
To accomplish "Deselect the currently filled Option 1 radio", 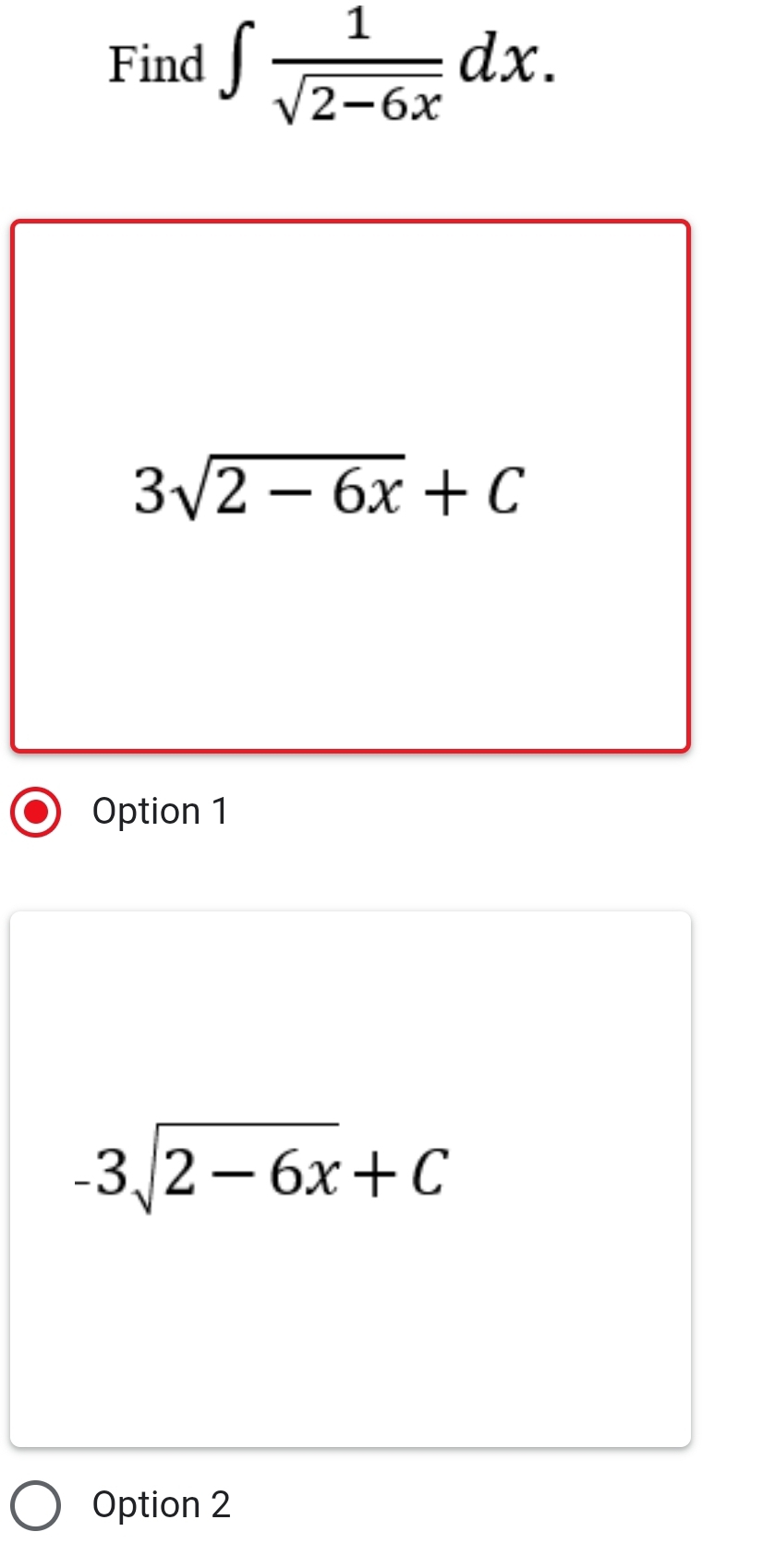I will [34, 812].
